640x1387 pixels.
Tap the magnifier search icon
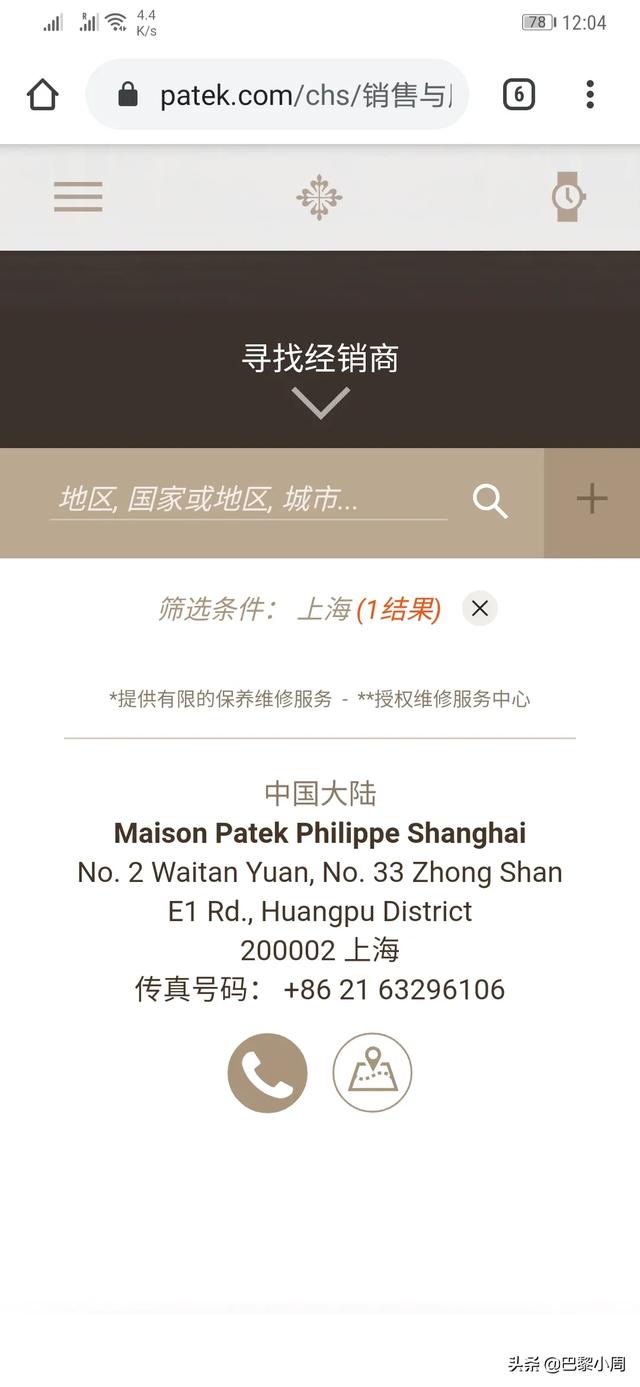(x=490, y=500)
